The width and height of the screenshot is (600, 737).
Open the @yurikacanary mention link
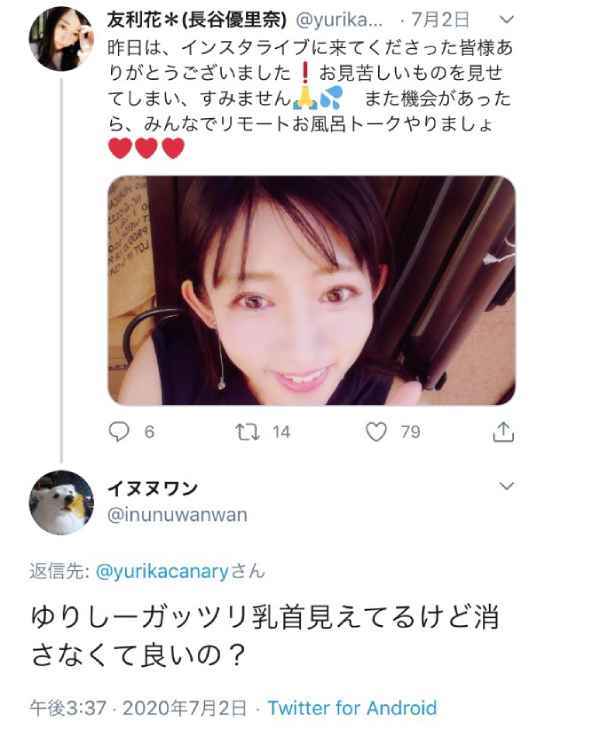[159, 572]
